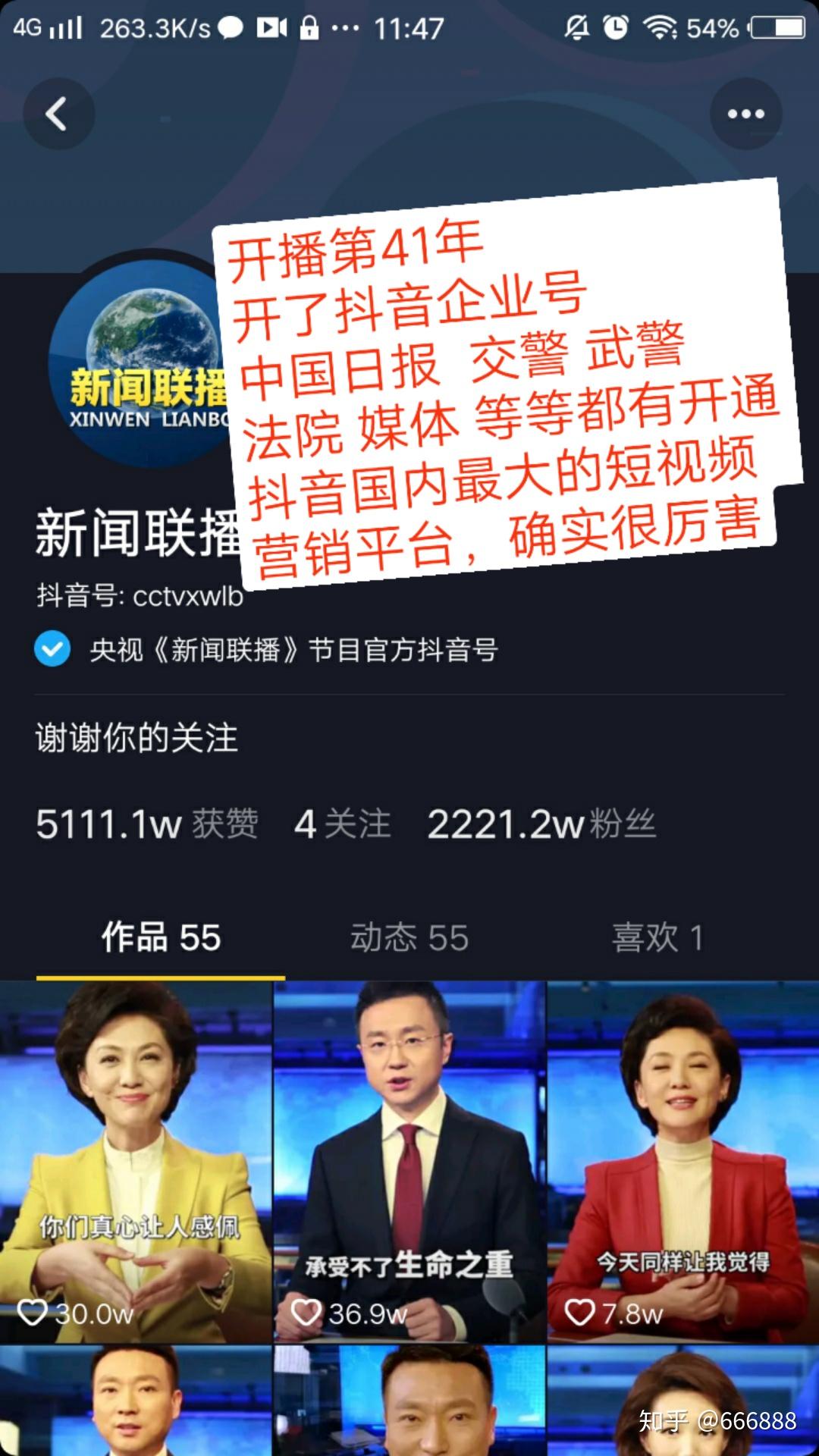Open the video 承受不了生命之重
The image size is (819, 1456).
(409, 1160)
